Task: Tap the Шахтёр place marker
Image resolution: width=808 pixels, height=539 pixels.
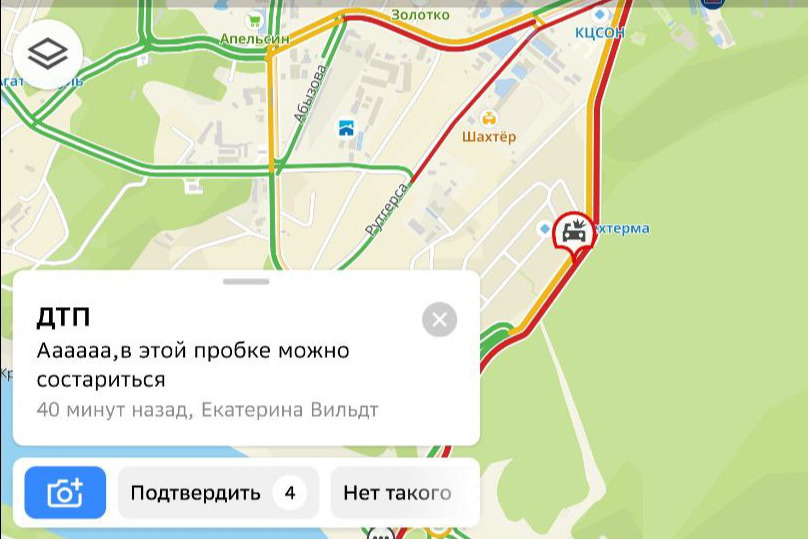Action: 488,118
